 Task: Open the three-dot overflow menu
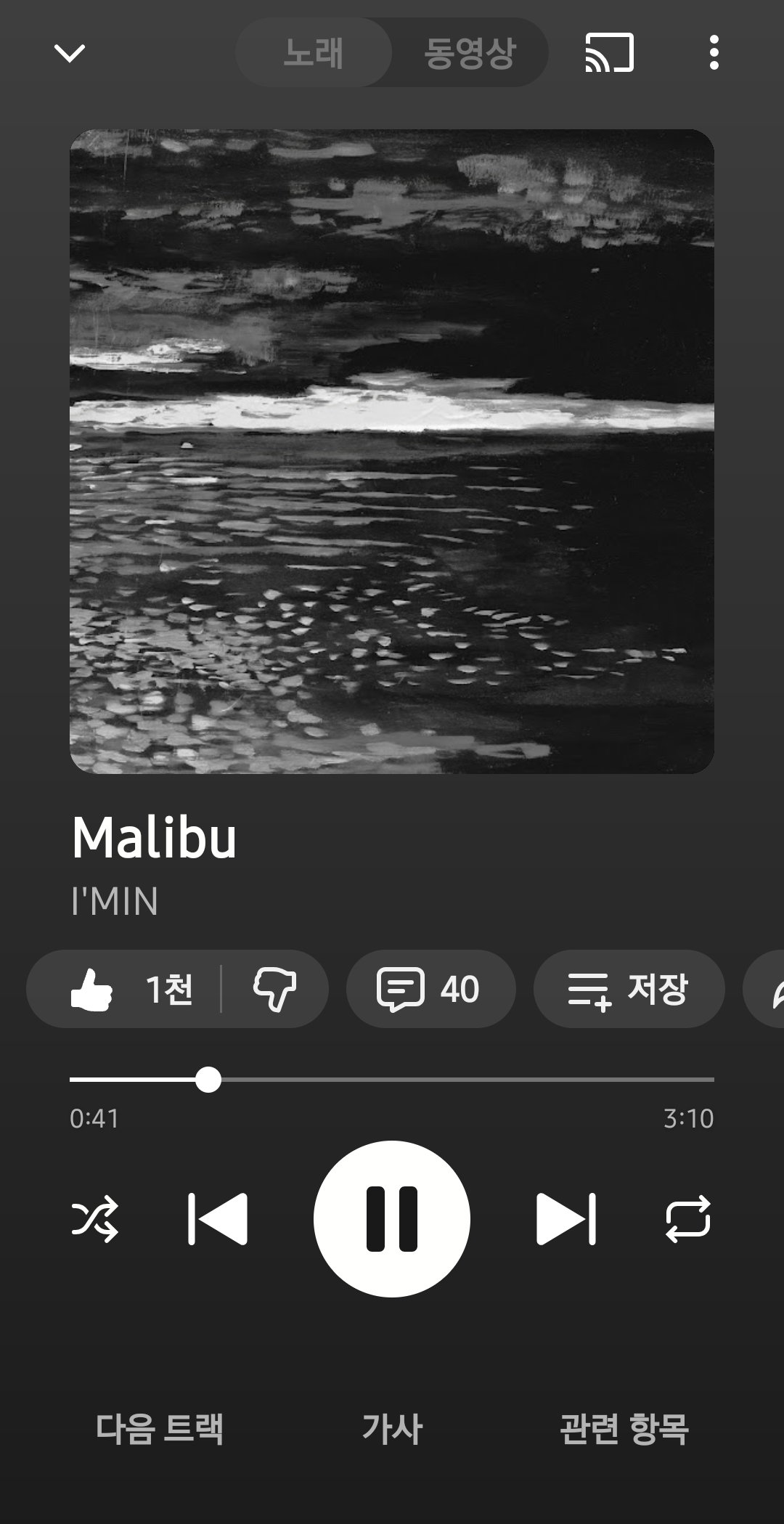[714, 53]
